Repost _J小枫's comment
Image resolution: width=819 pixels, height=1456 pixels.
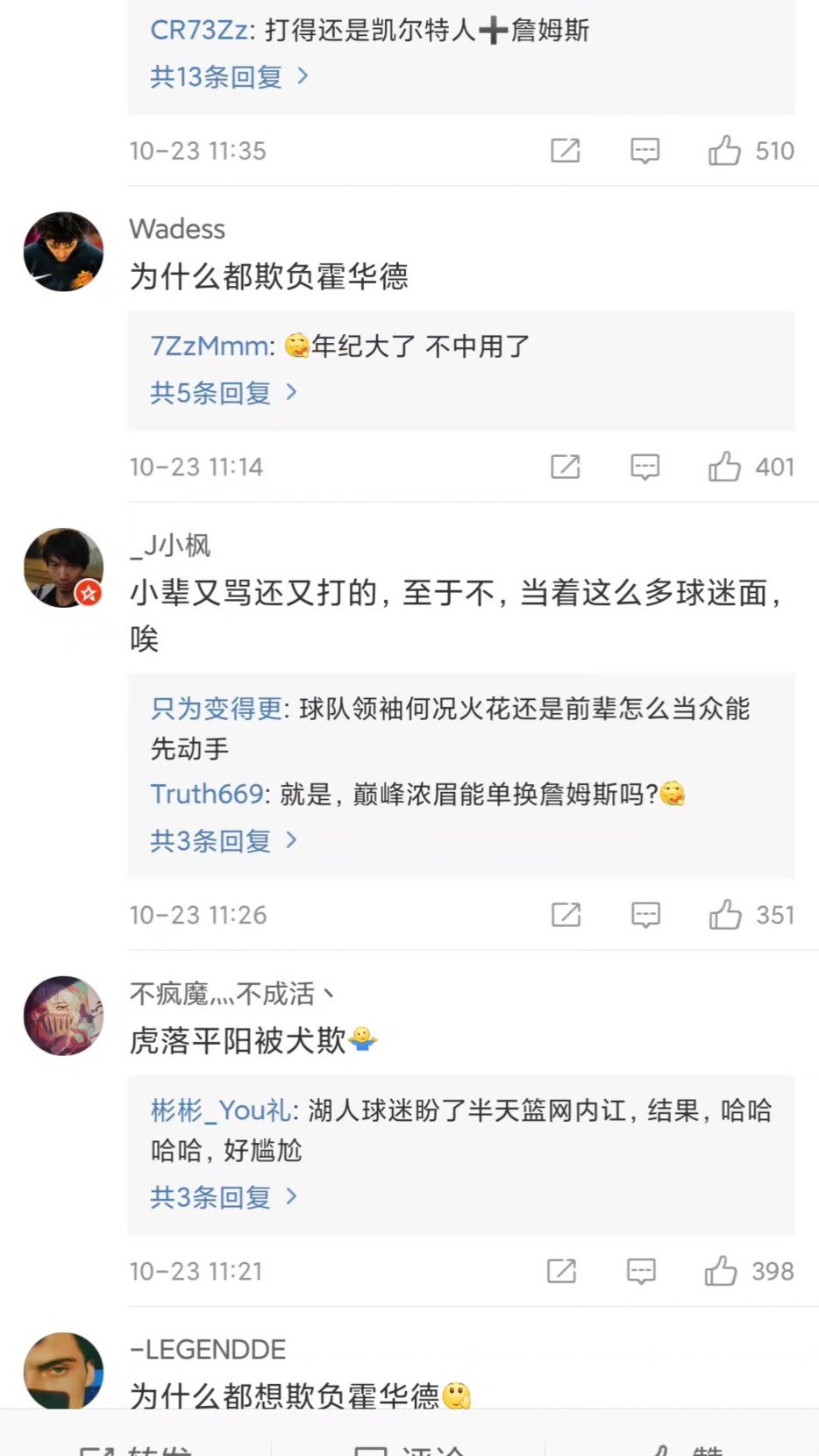(566, 915)
